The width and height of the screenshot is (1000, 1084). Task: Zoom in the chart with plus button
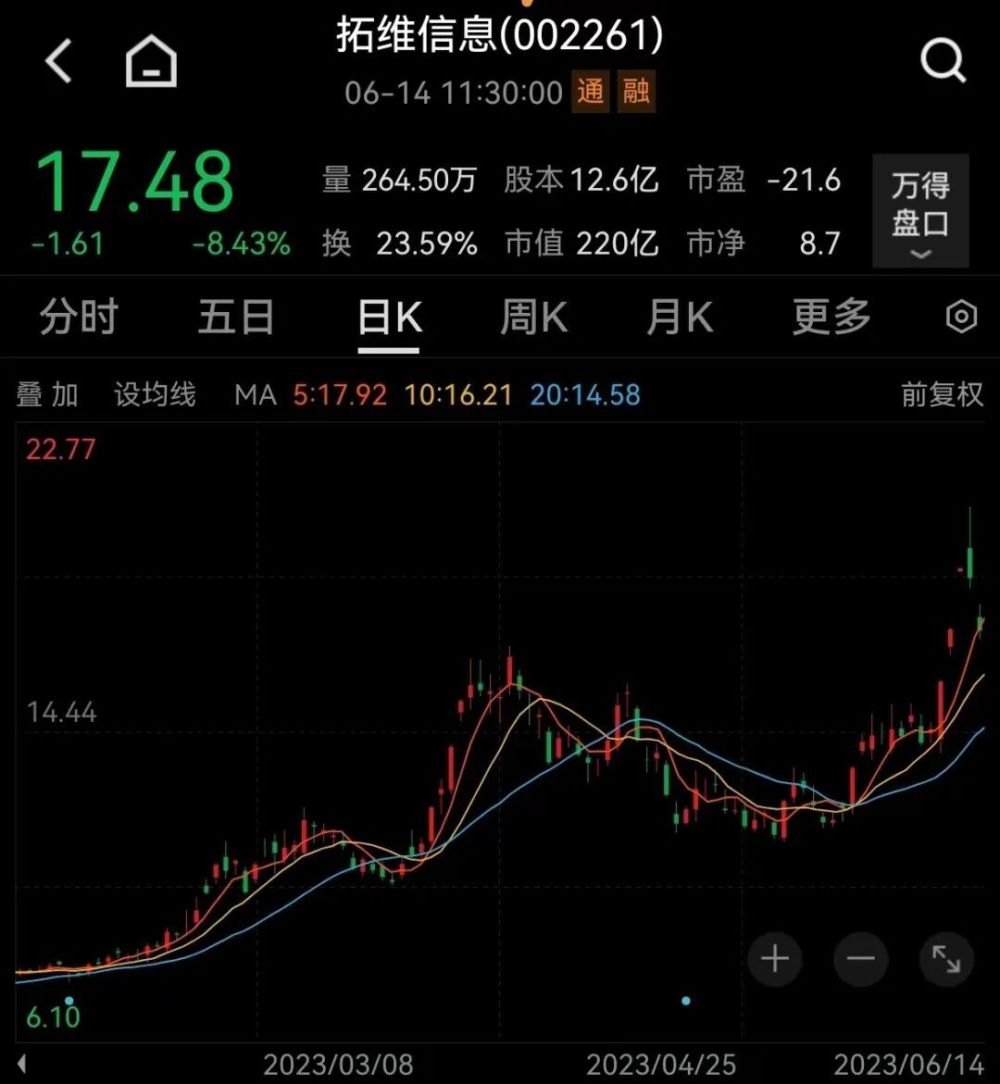tap(775, 959)
